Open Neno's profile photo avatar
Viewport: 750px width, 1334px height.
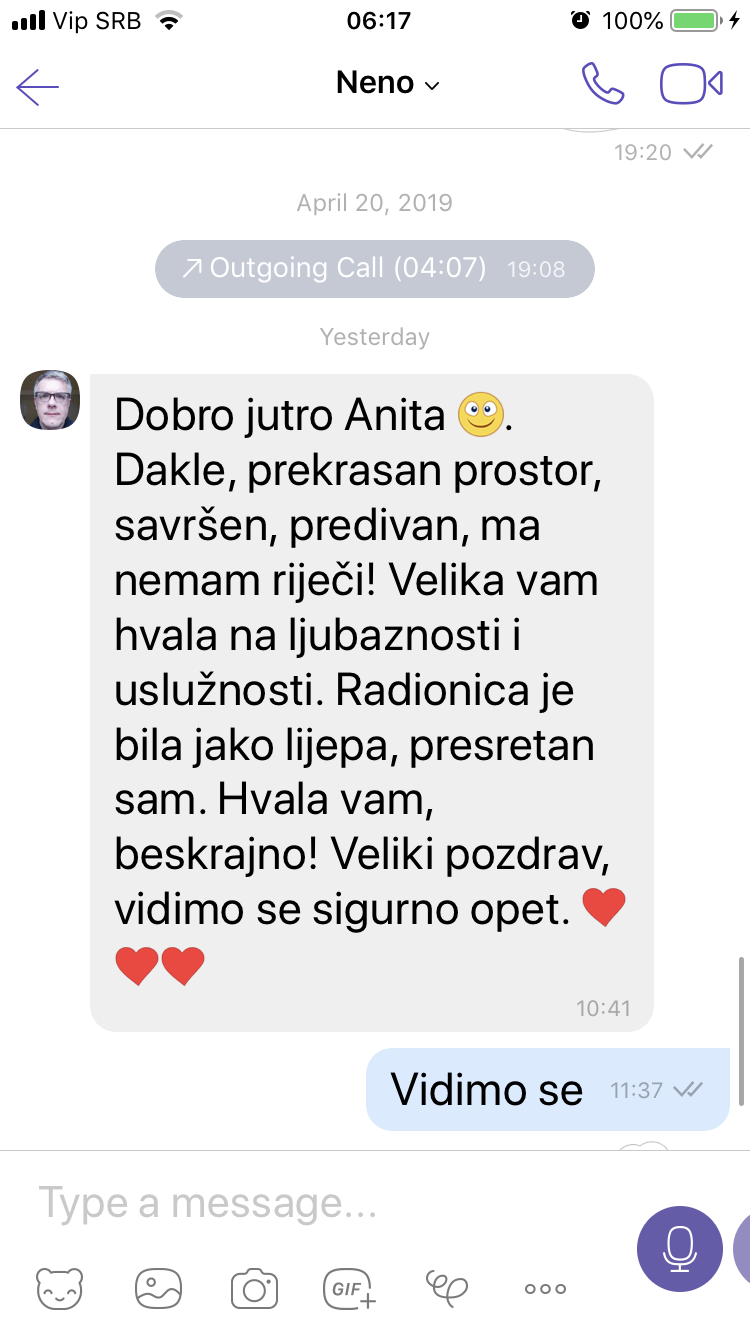pos(50,400)
